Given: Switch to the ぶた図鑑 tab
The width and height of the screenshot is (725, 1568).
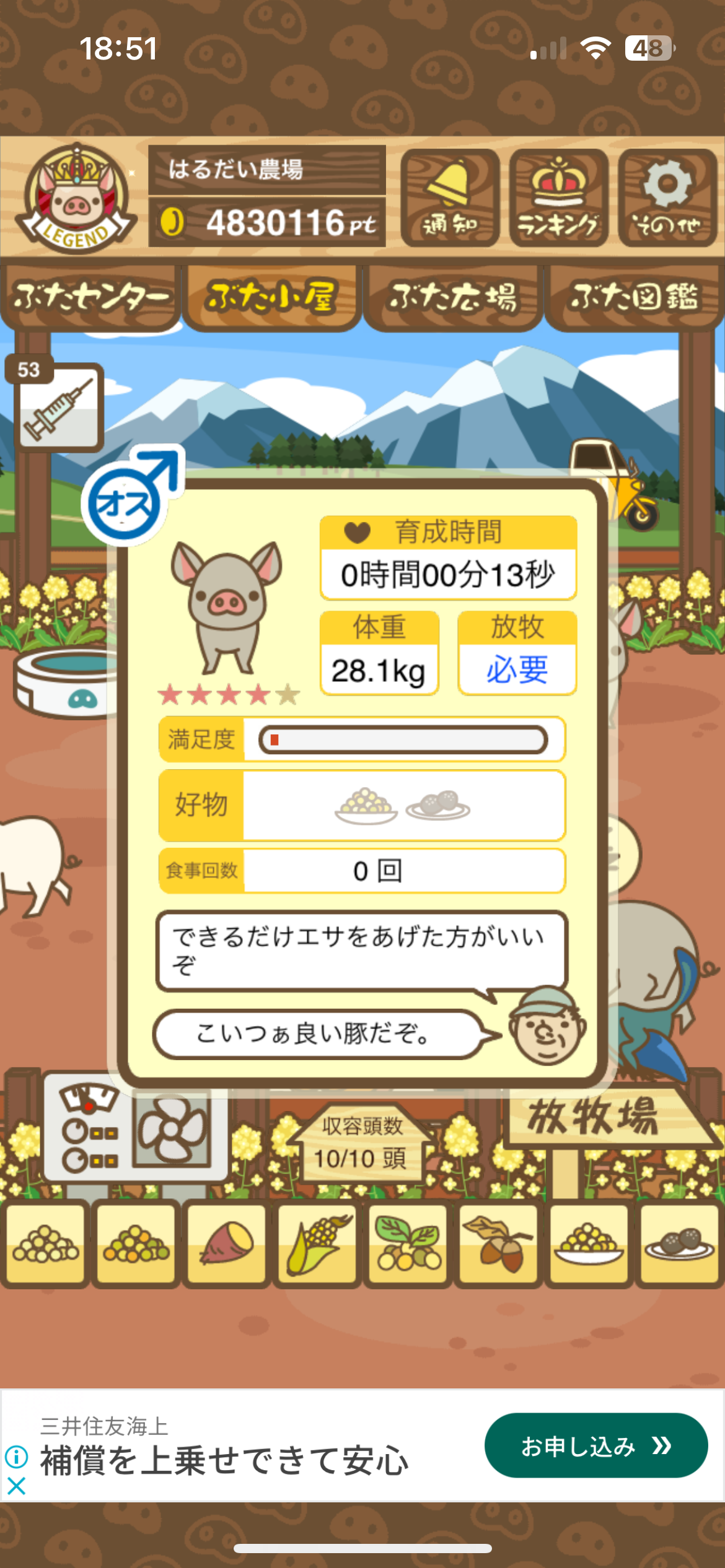Looking at the screenshot, I should tap(634, 297).
